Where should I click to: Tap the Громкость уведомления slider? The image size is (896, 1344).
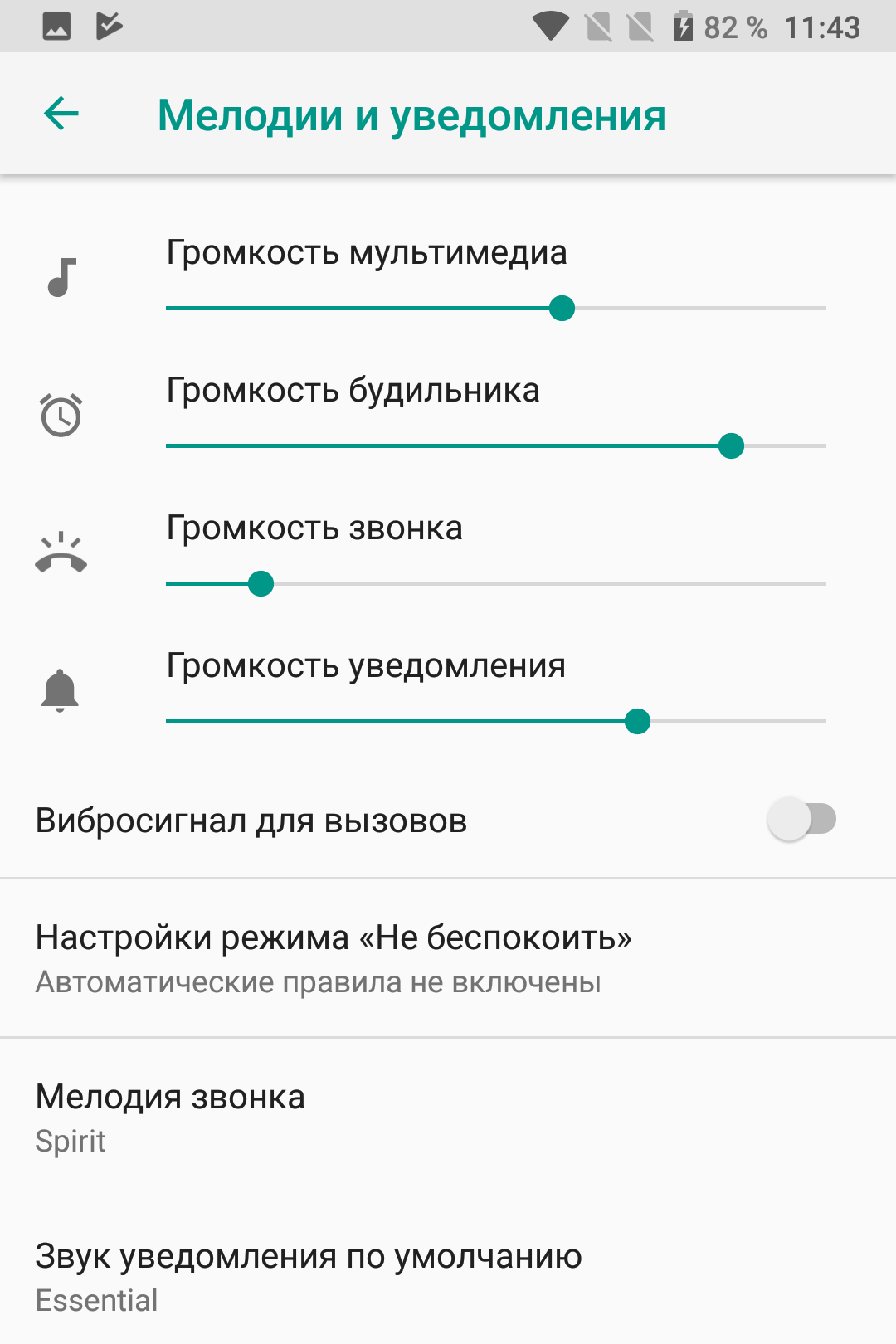[496, 722]
